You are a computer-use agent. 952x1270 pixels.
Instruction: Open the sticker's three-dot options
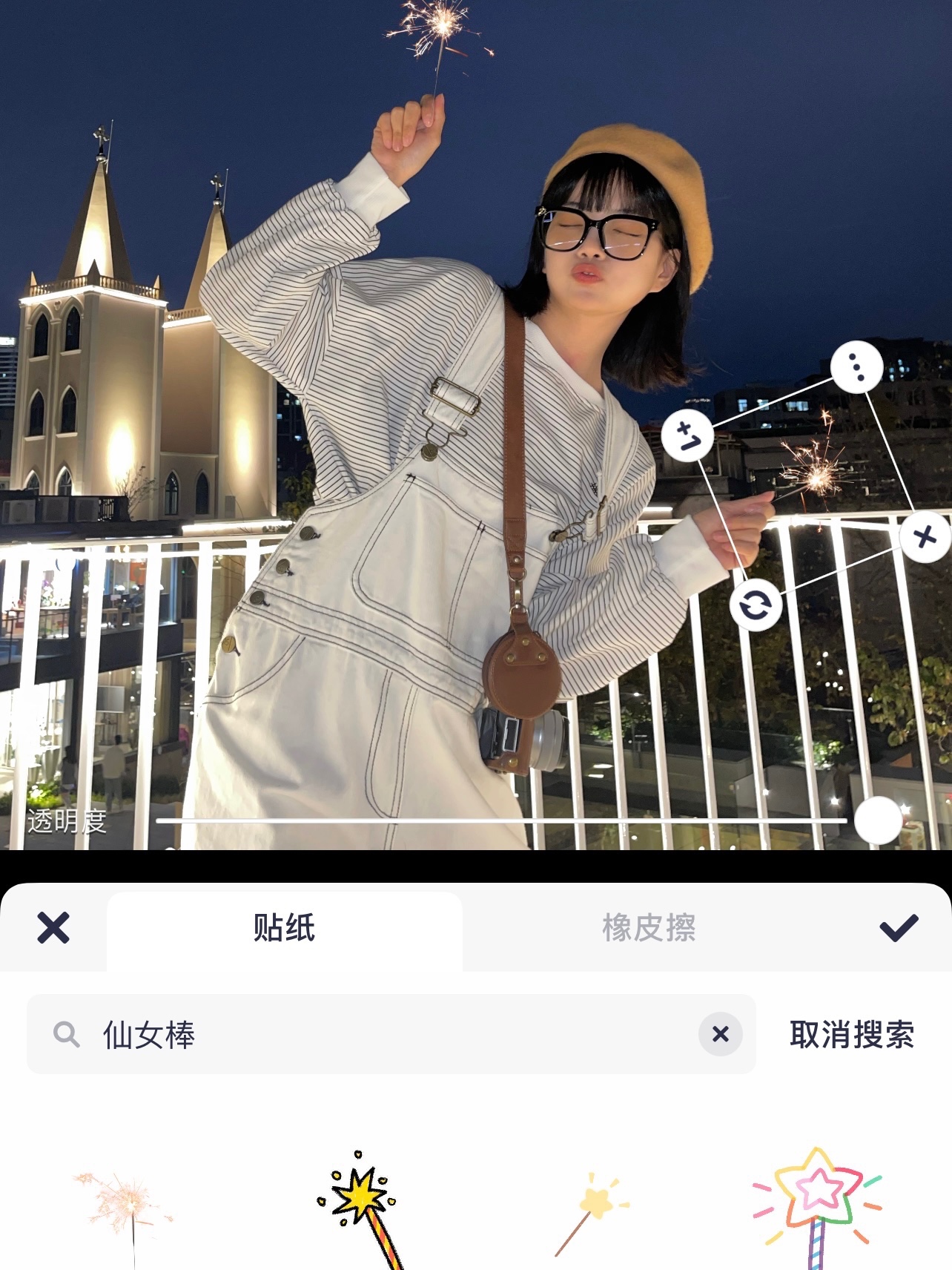[856, 367]
